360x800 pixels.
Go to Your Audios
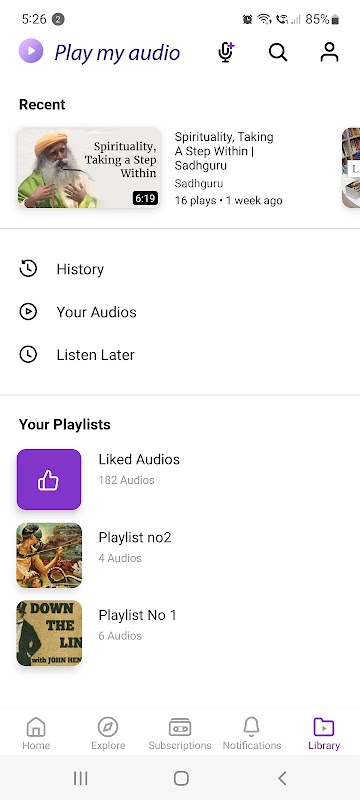point(180,312)
